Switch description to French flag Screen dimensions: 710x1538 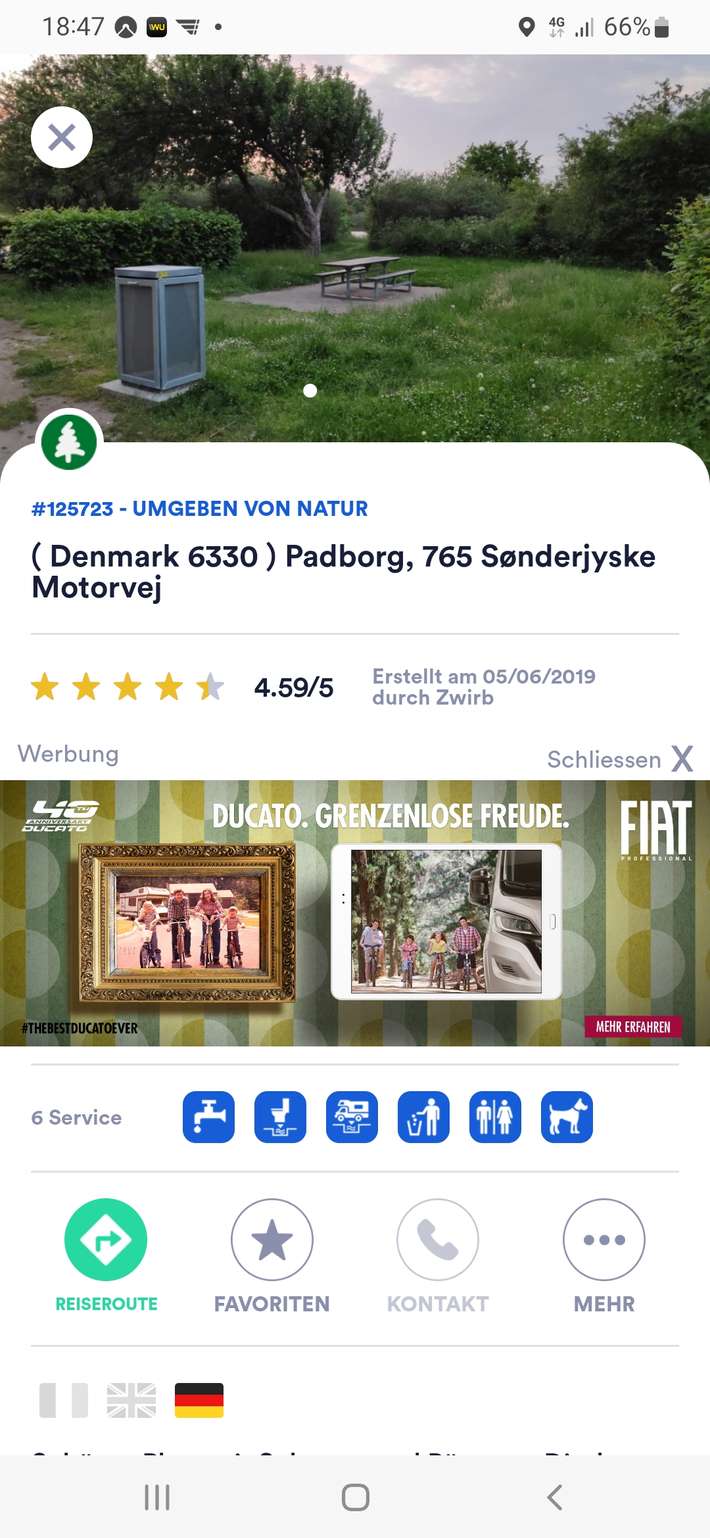pos(64,1400)
